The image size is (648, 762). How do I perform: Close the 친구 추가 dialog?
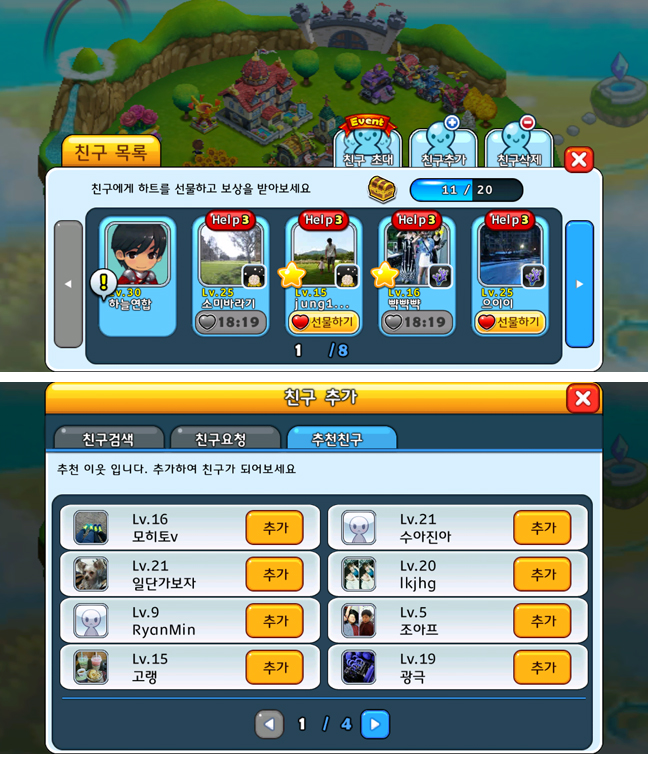coord(582,399)
